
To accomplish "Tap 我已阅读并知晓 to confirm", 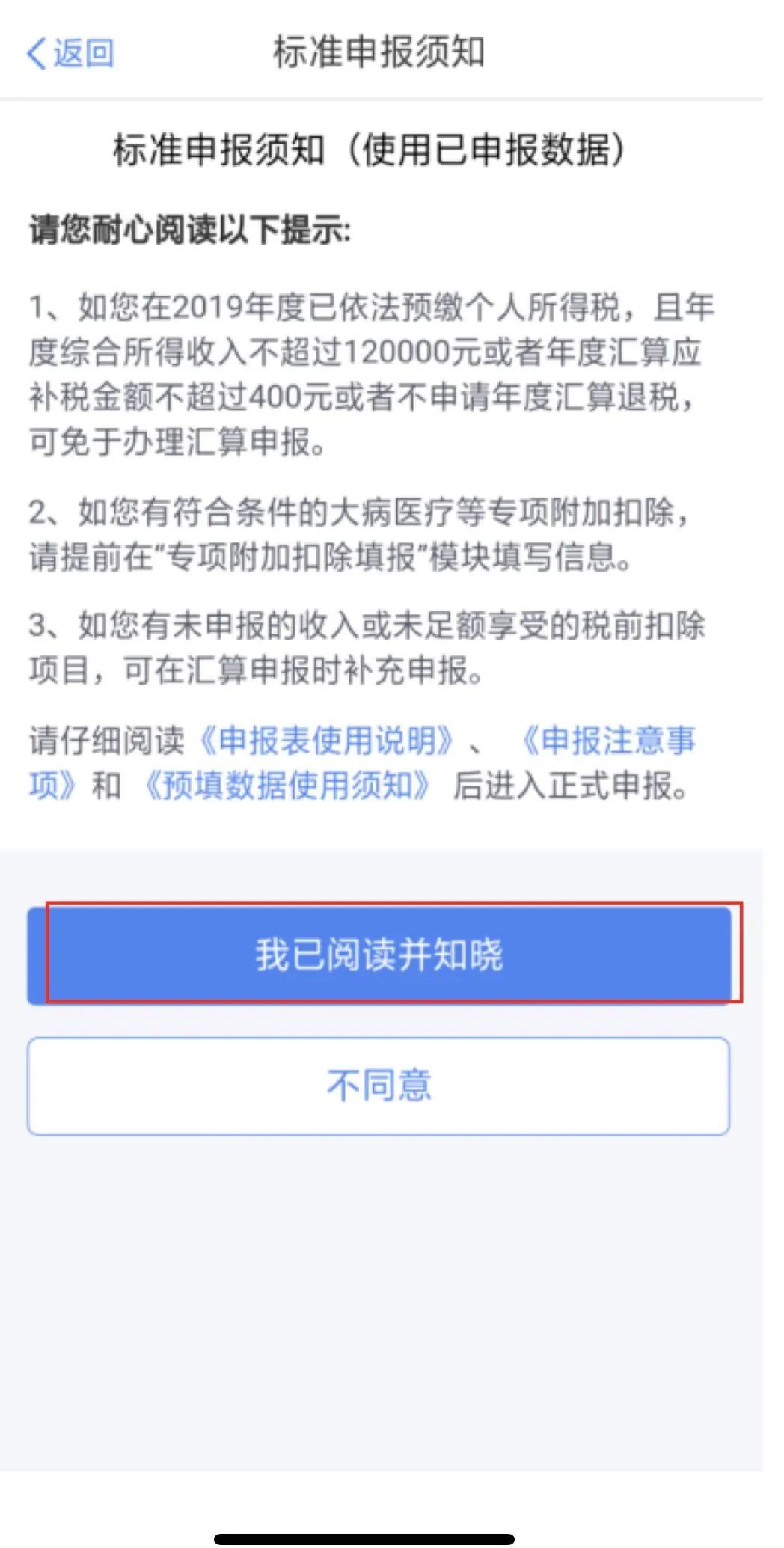I will tap(379, 955).
